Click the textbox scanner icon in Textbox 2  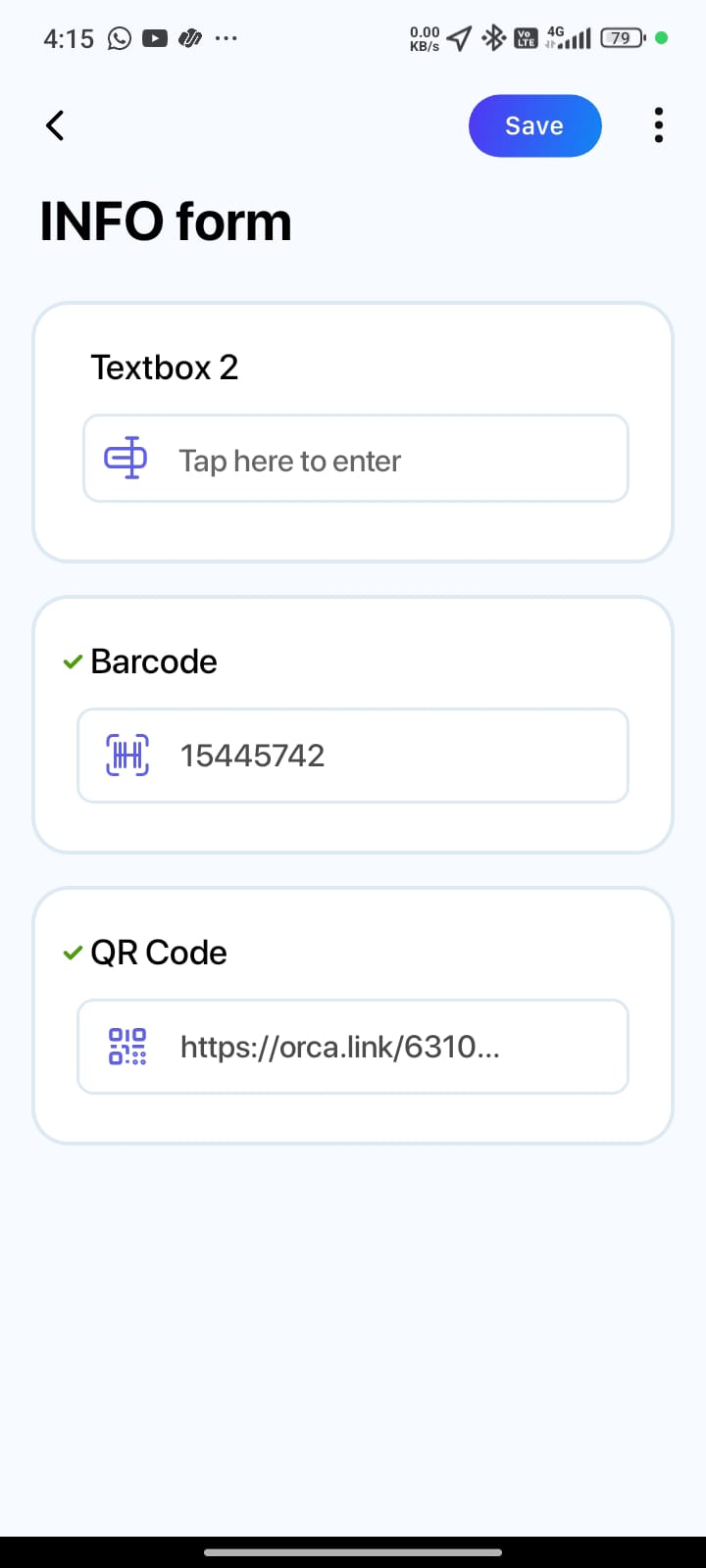coord(126,459)
